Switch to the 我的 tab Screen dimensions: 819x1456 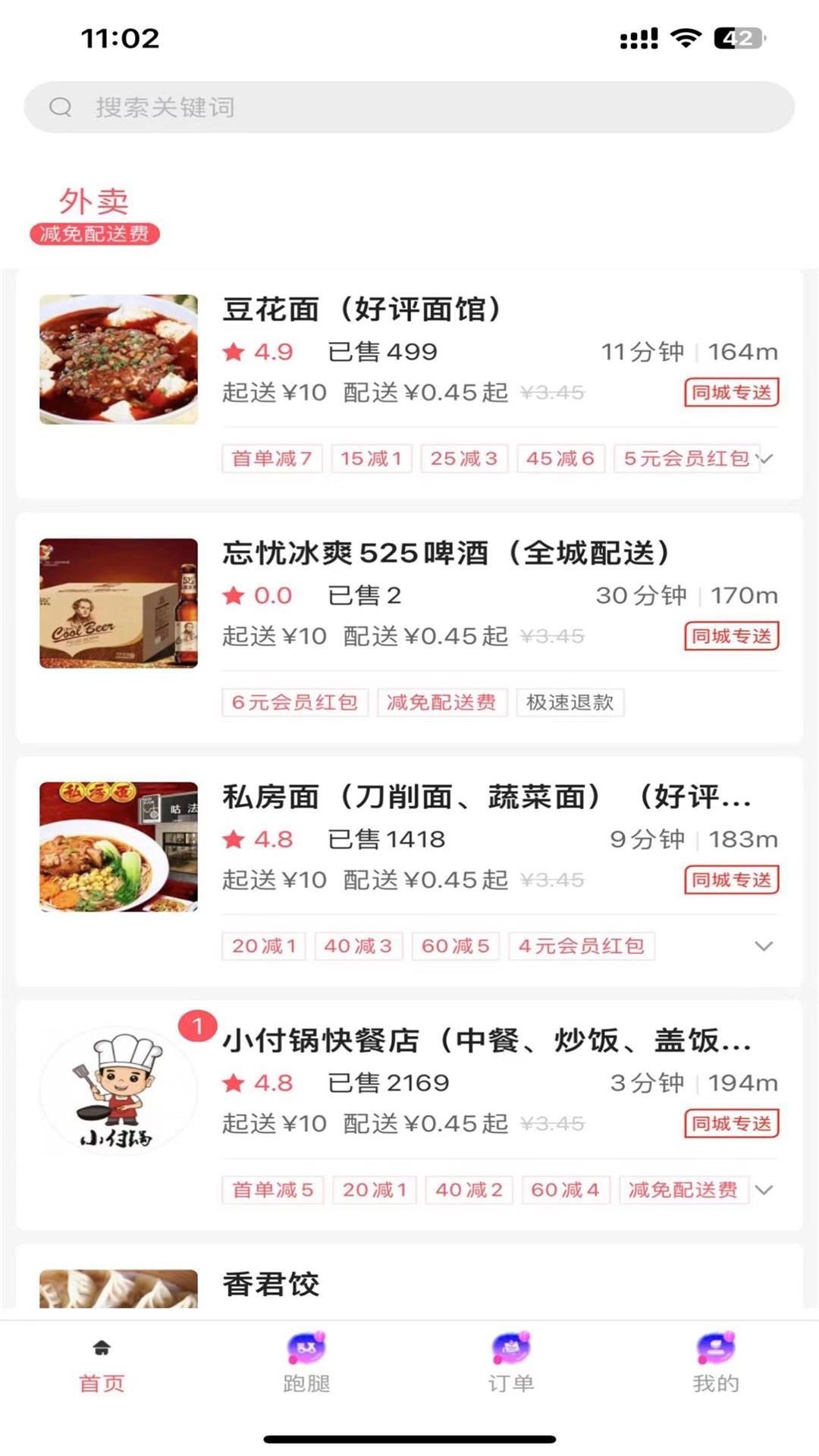click(715, 1365)
